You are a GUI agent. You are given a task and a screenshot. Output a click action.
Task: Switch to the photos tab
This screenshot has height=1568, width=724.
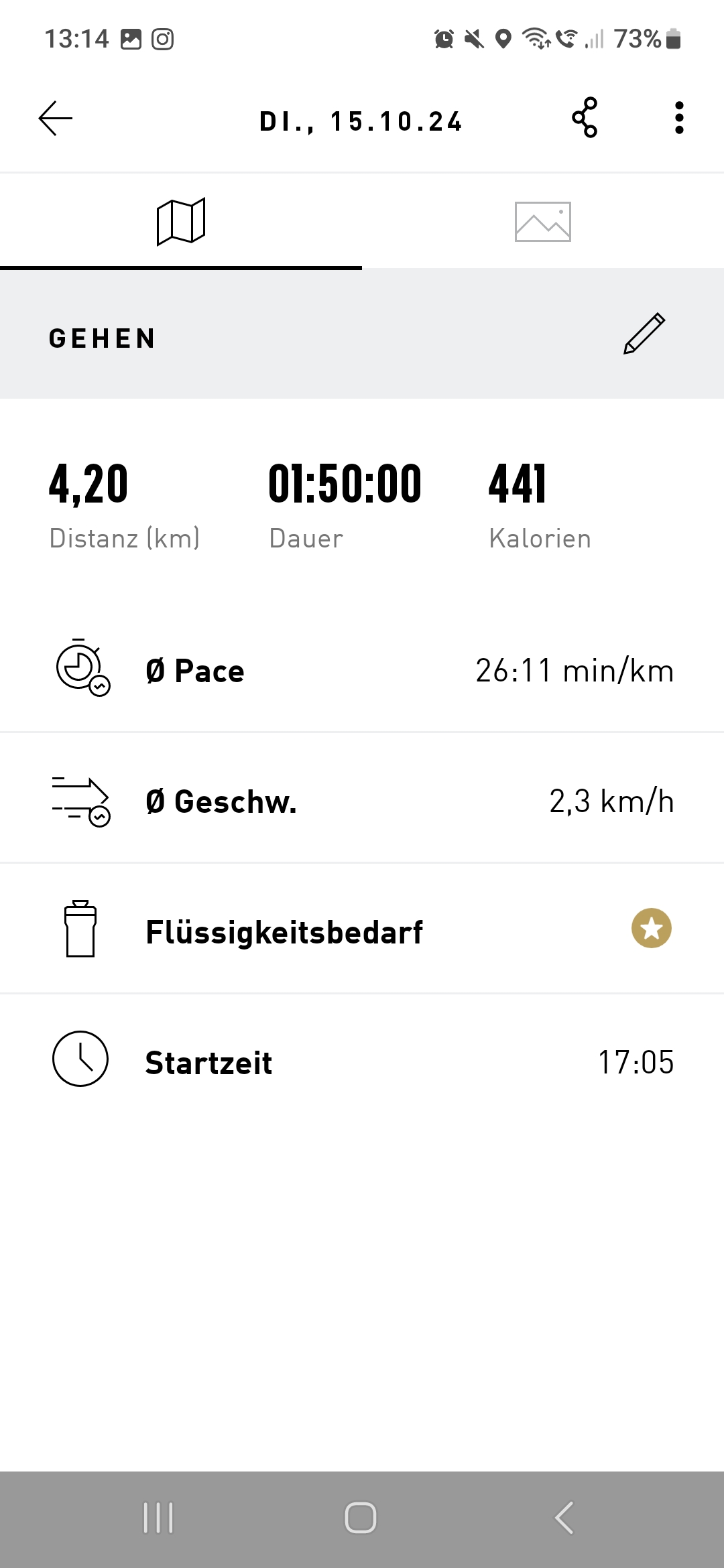[x=543, y=221]
